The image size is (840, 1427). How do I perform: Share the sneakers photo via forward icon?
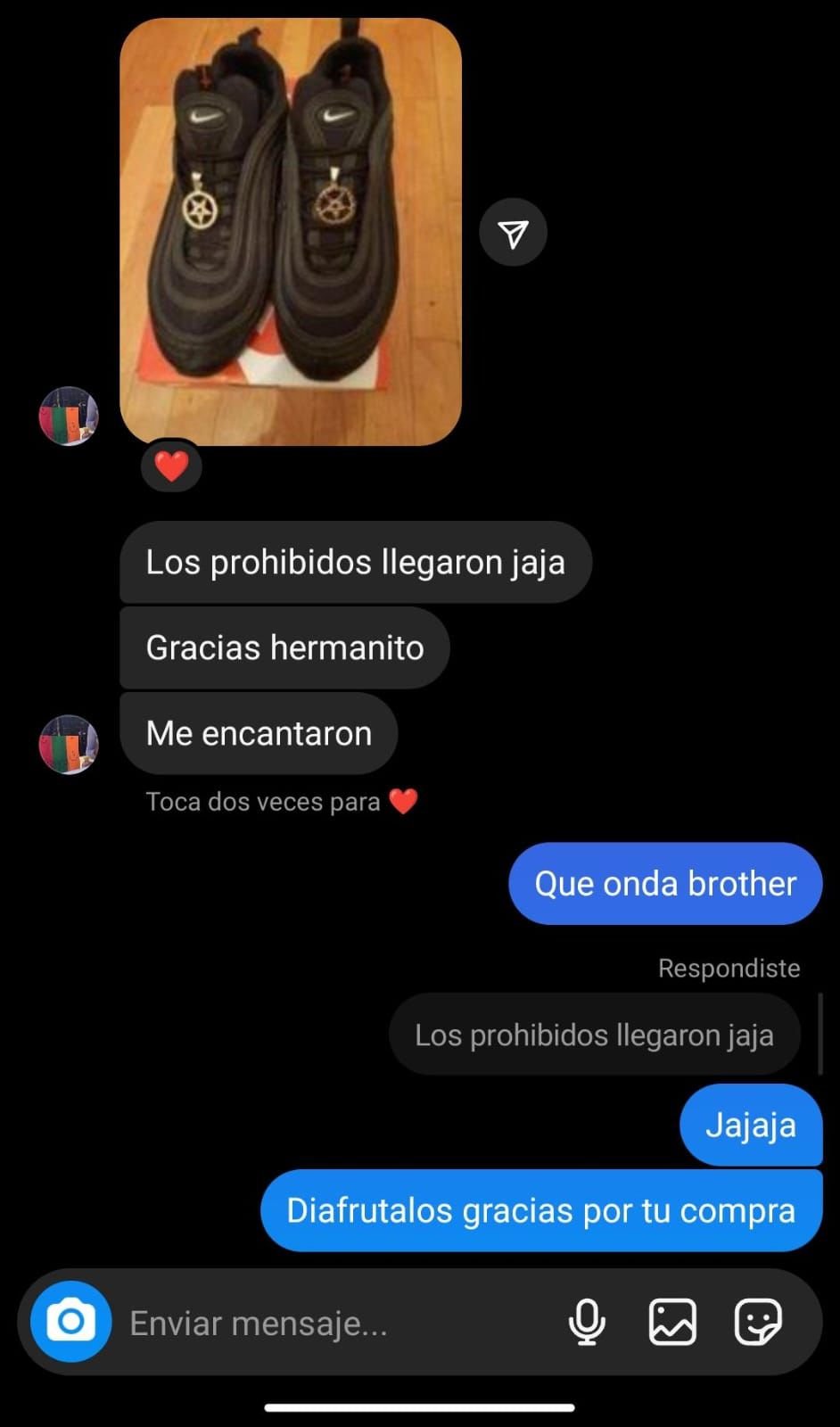513,233
